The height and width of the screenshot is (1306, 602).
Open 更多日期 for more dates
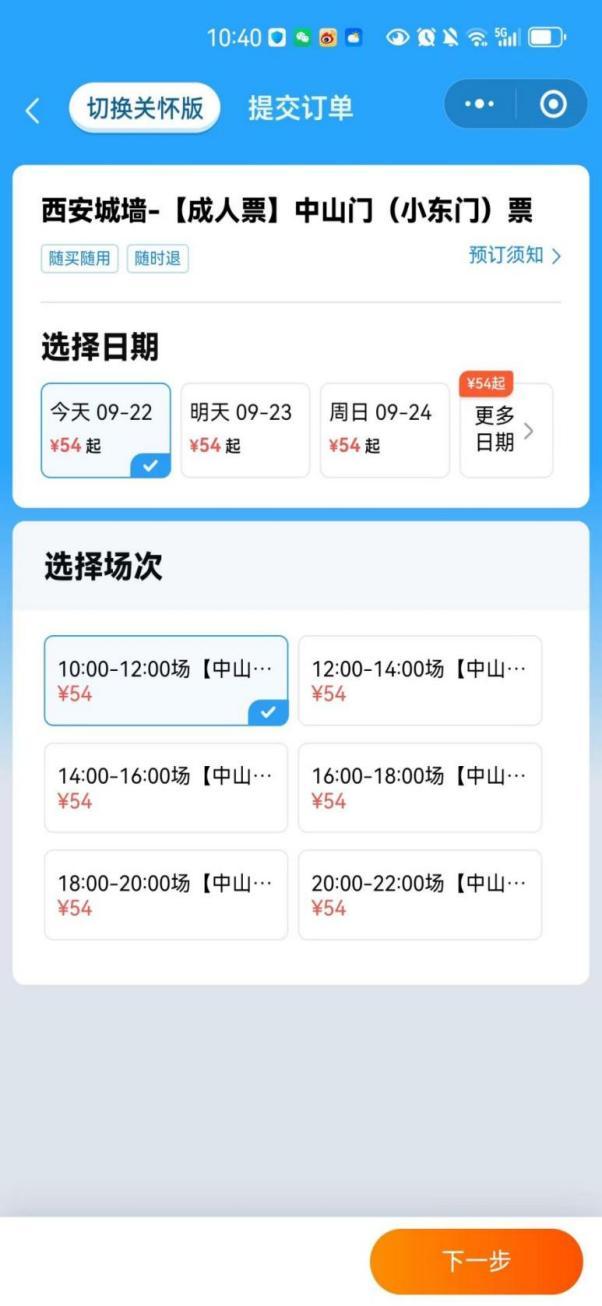(506, 430)
